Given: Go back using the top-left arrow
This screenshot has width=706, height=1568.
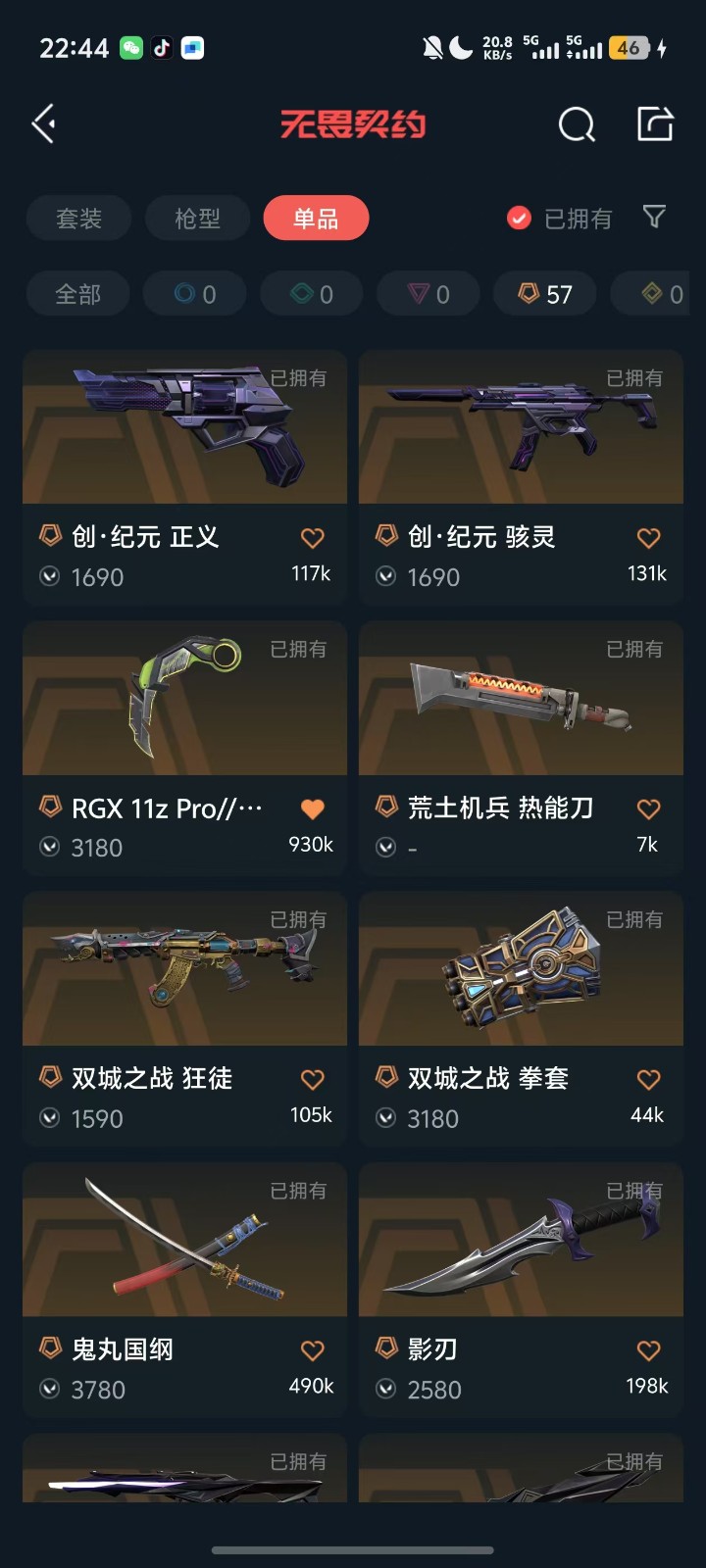Looking at the screenshot, I should tap(44, 124).
